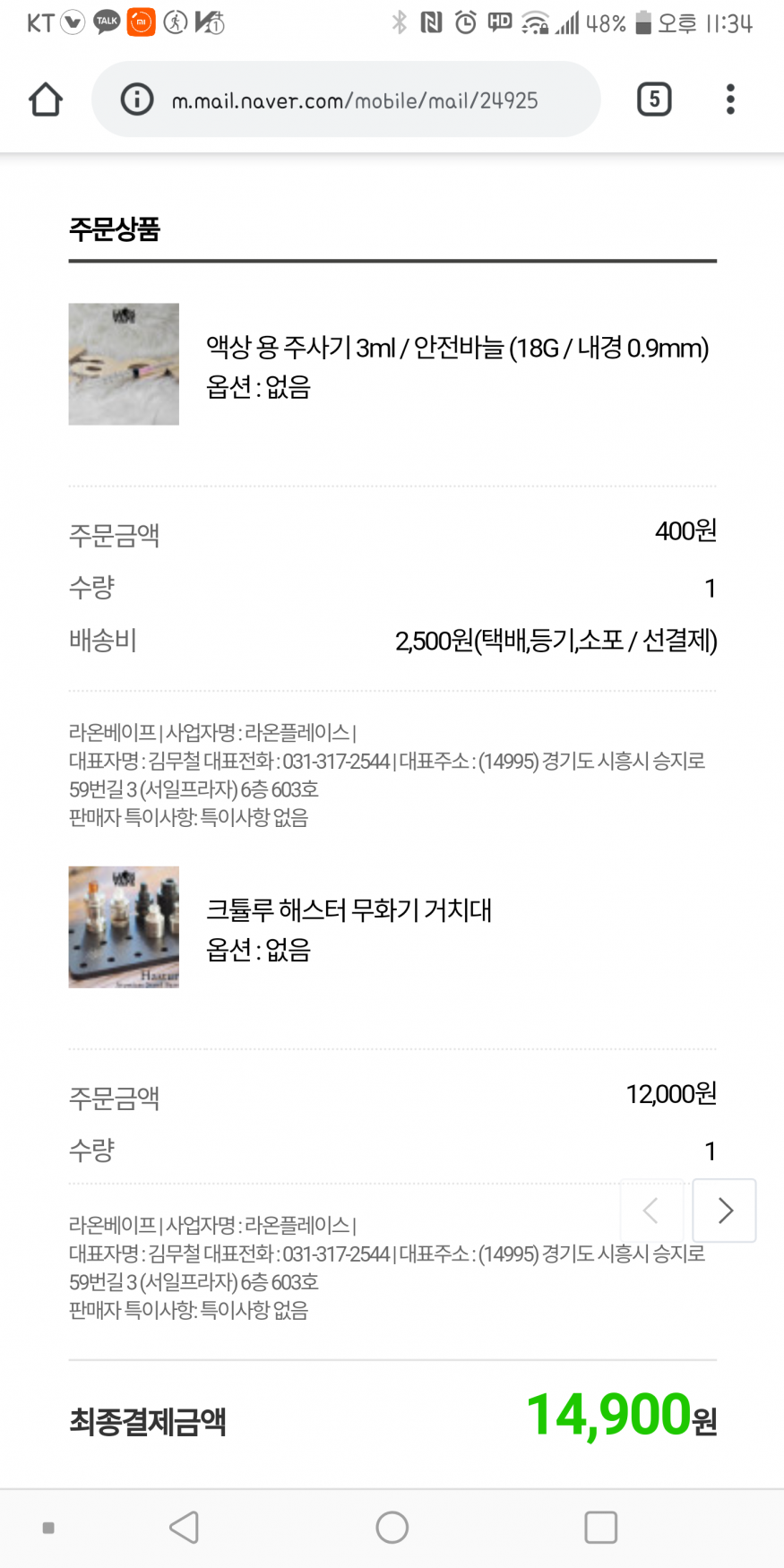Image resolution: width=784 pixels, height=1568 pixels.
Task: View site information for this page
Action: pos(137,99)
